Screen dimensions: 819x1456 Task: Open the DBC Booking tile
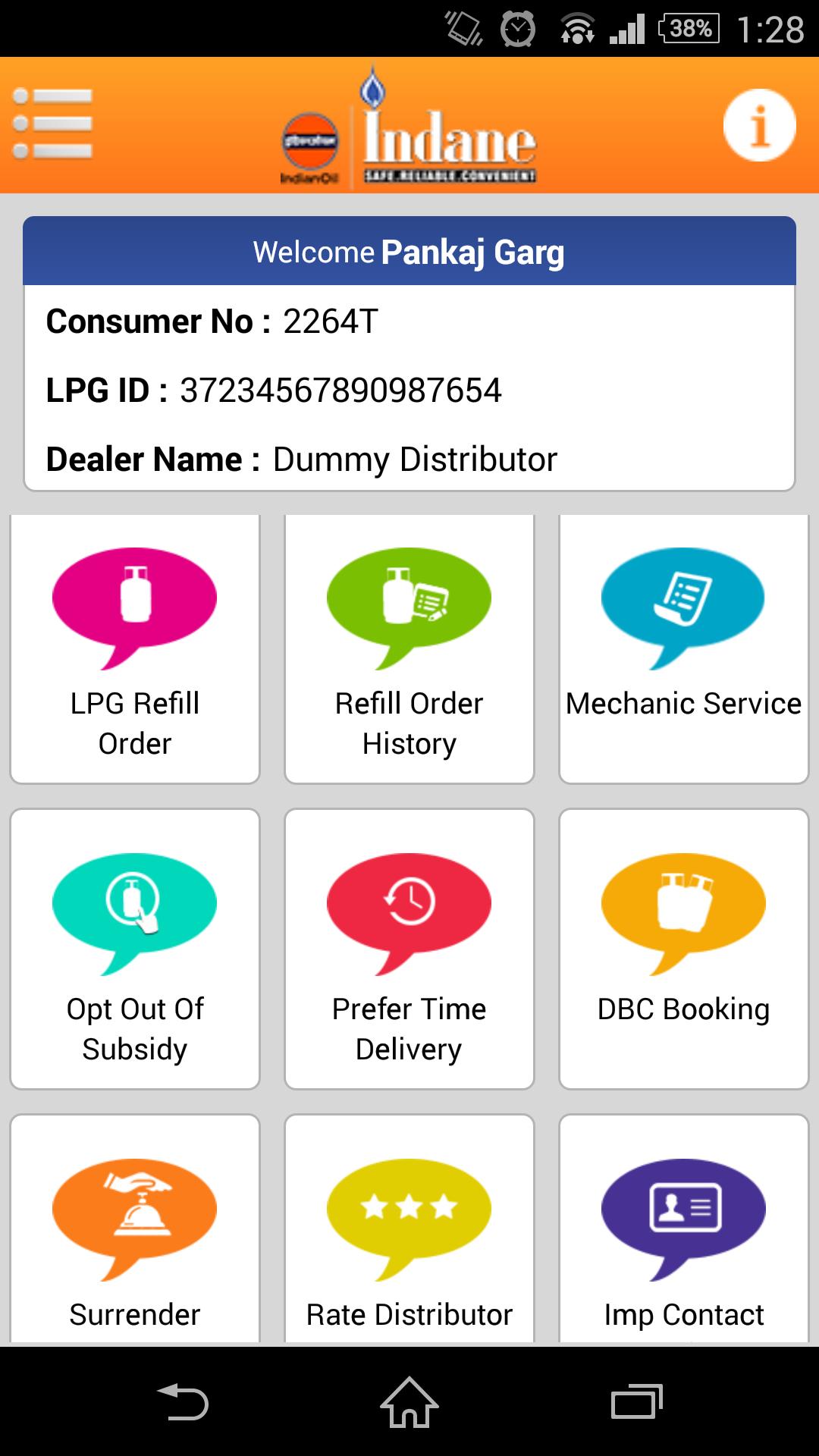(683, 949)
